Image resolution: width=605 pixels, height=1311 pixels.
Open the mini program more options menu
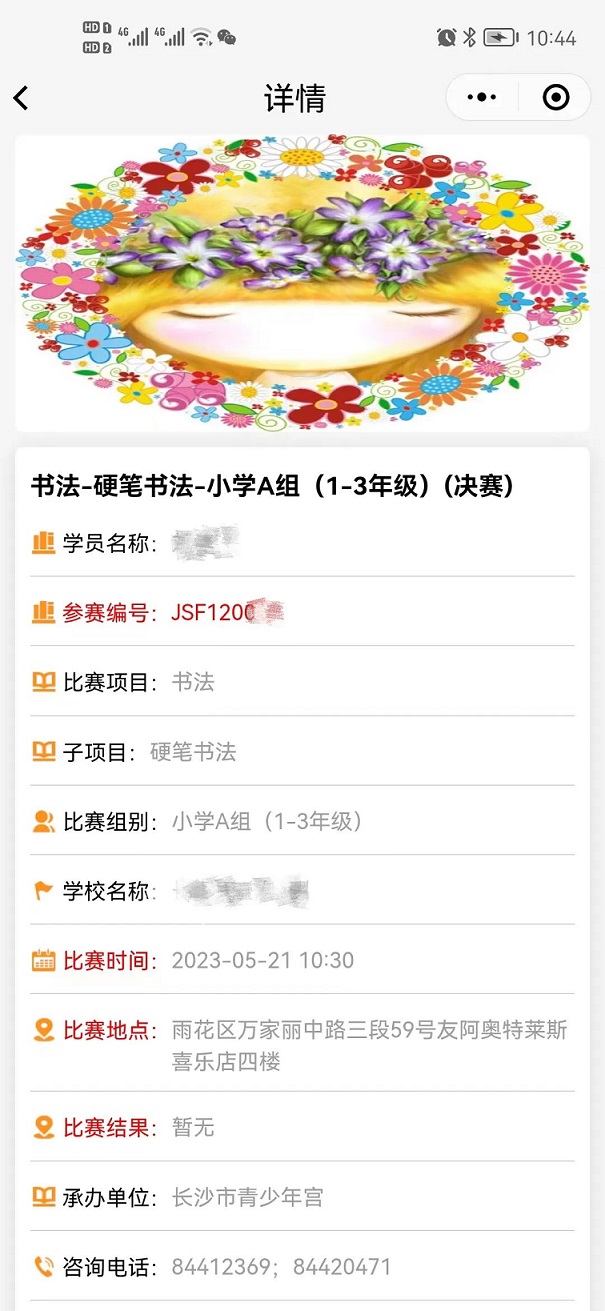482,98
